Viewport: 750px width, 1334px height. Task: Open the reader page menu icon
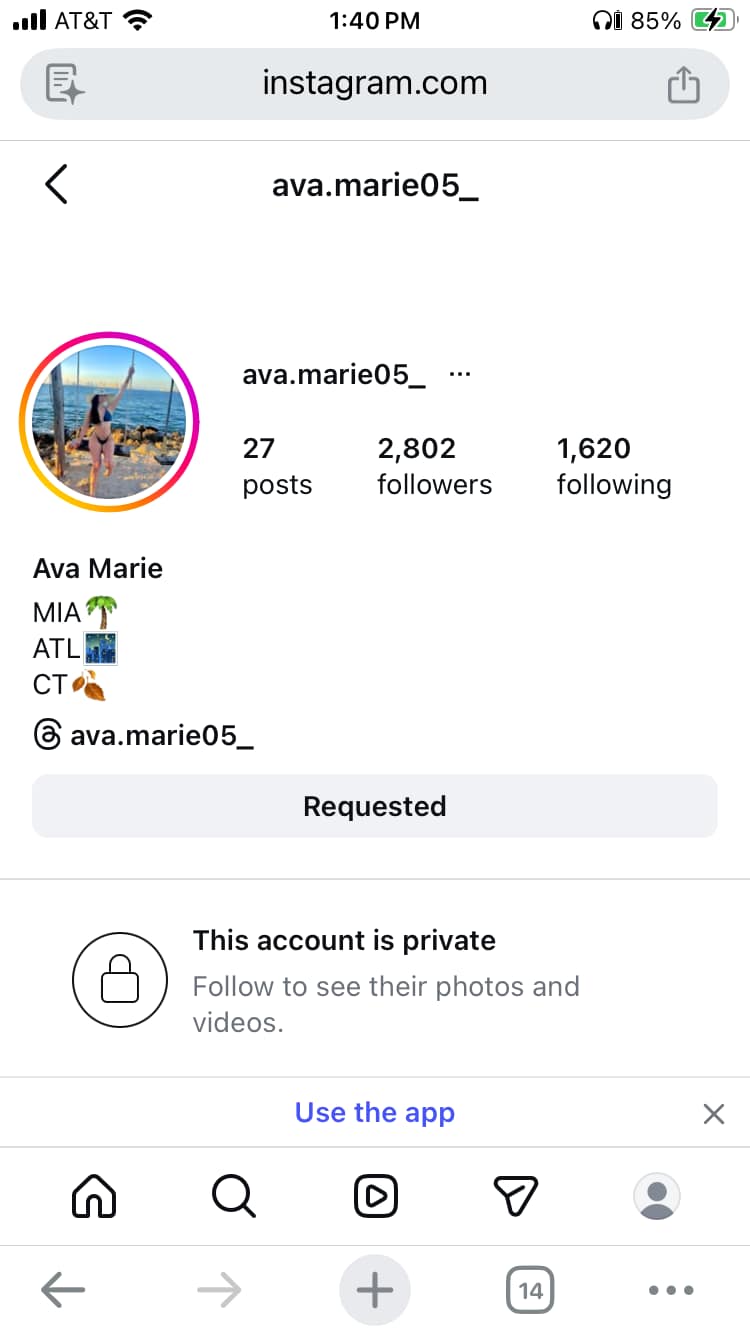click(x=66, y=84)
